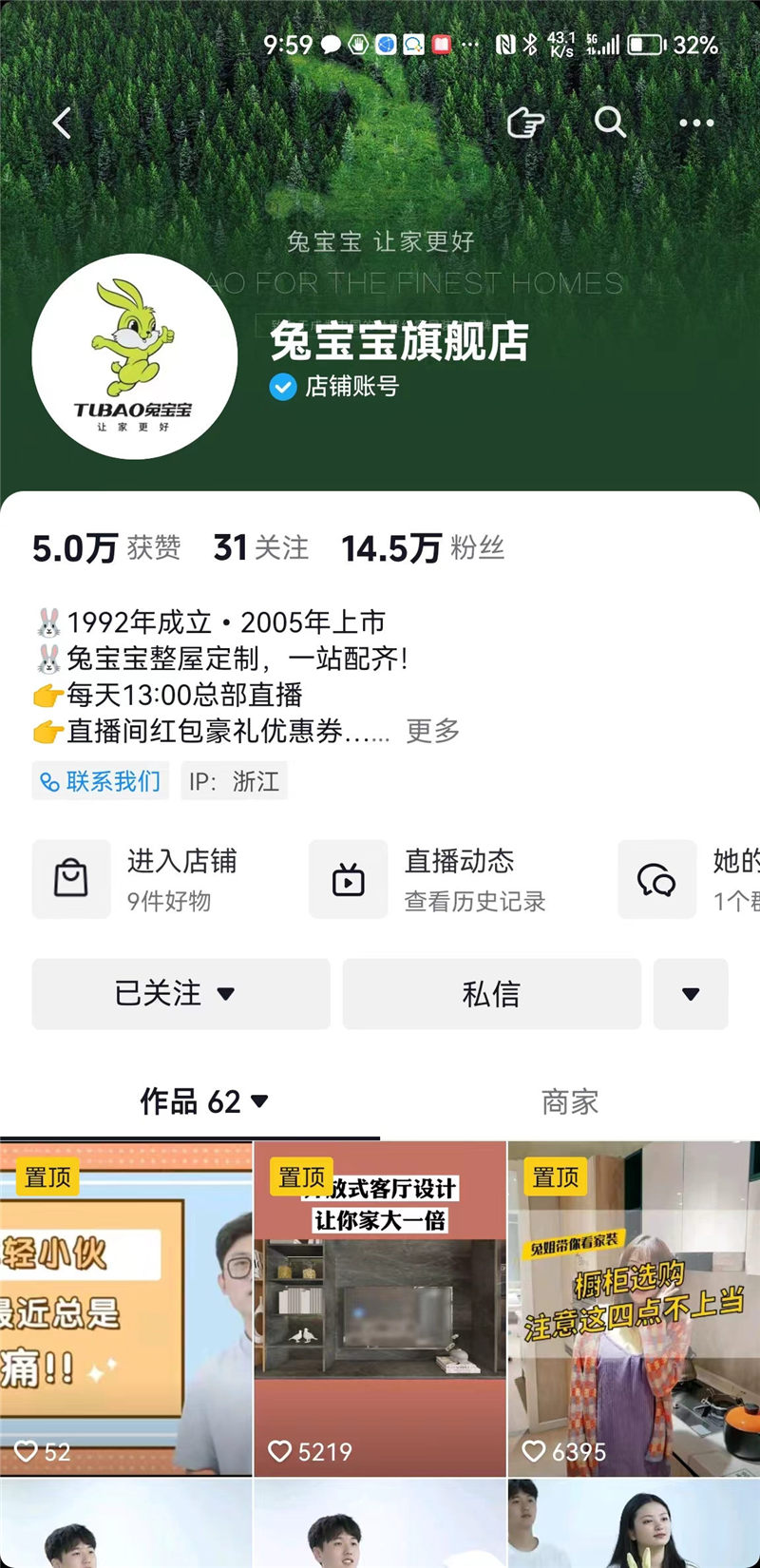The image size is (760, 1568).
Task: Open the 已关注 follow options dropdown
Action: point(180,994)
